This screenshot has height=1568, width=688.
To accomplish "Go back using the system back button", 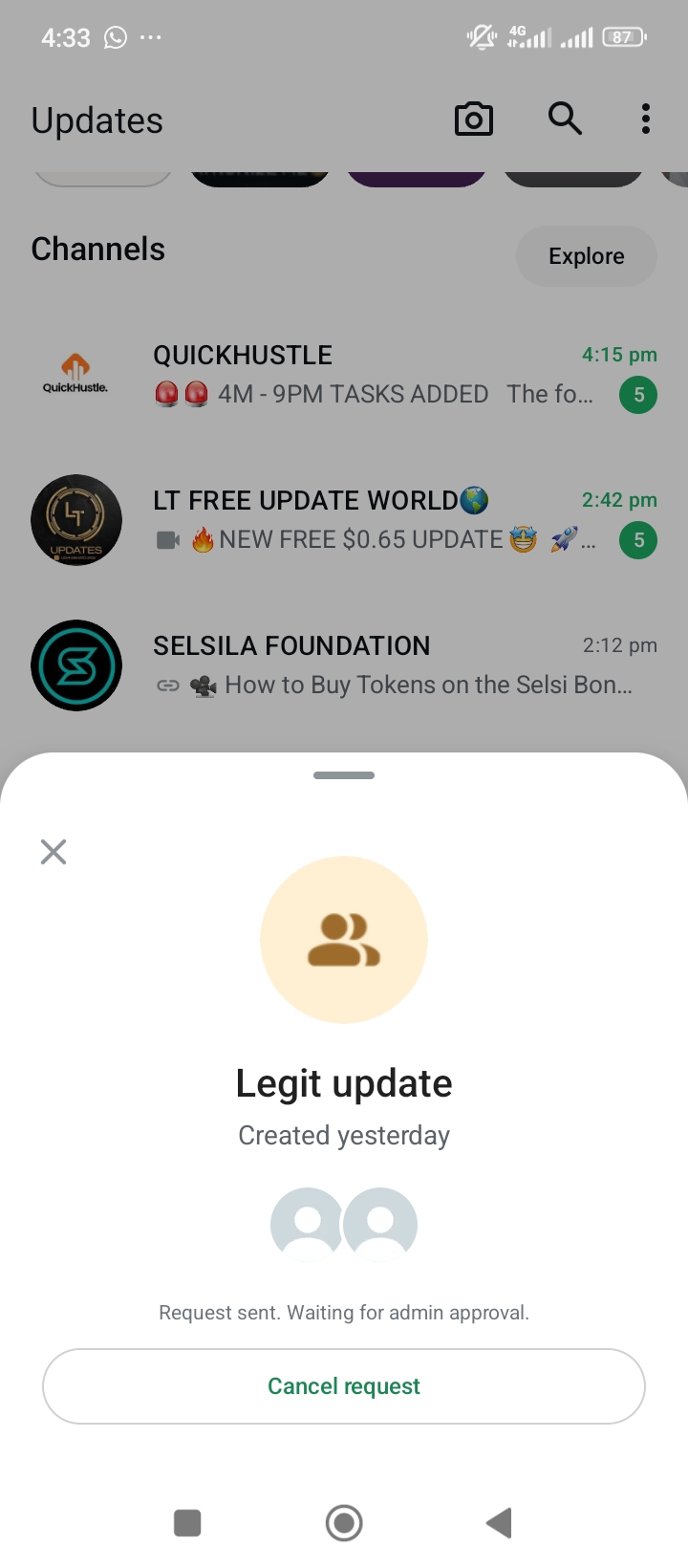I will tap(499, 1523).
